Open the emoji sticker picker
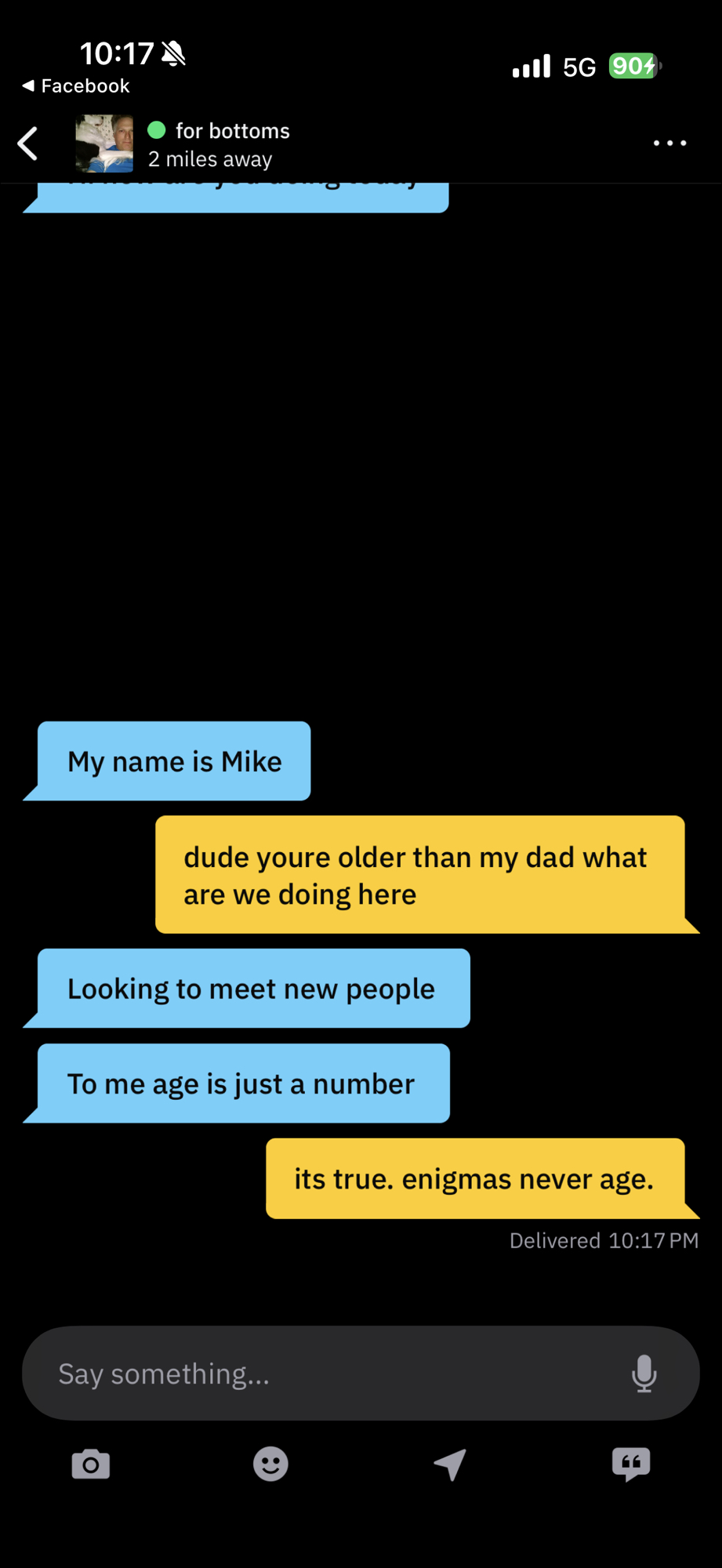This screenshot has height=1568, width=722. click(270, 1464)
